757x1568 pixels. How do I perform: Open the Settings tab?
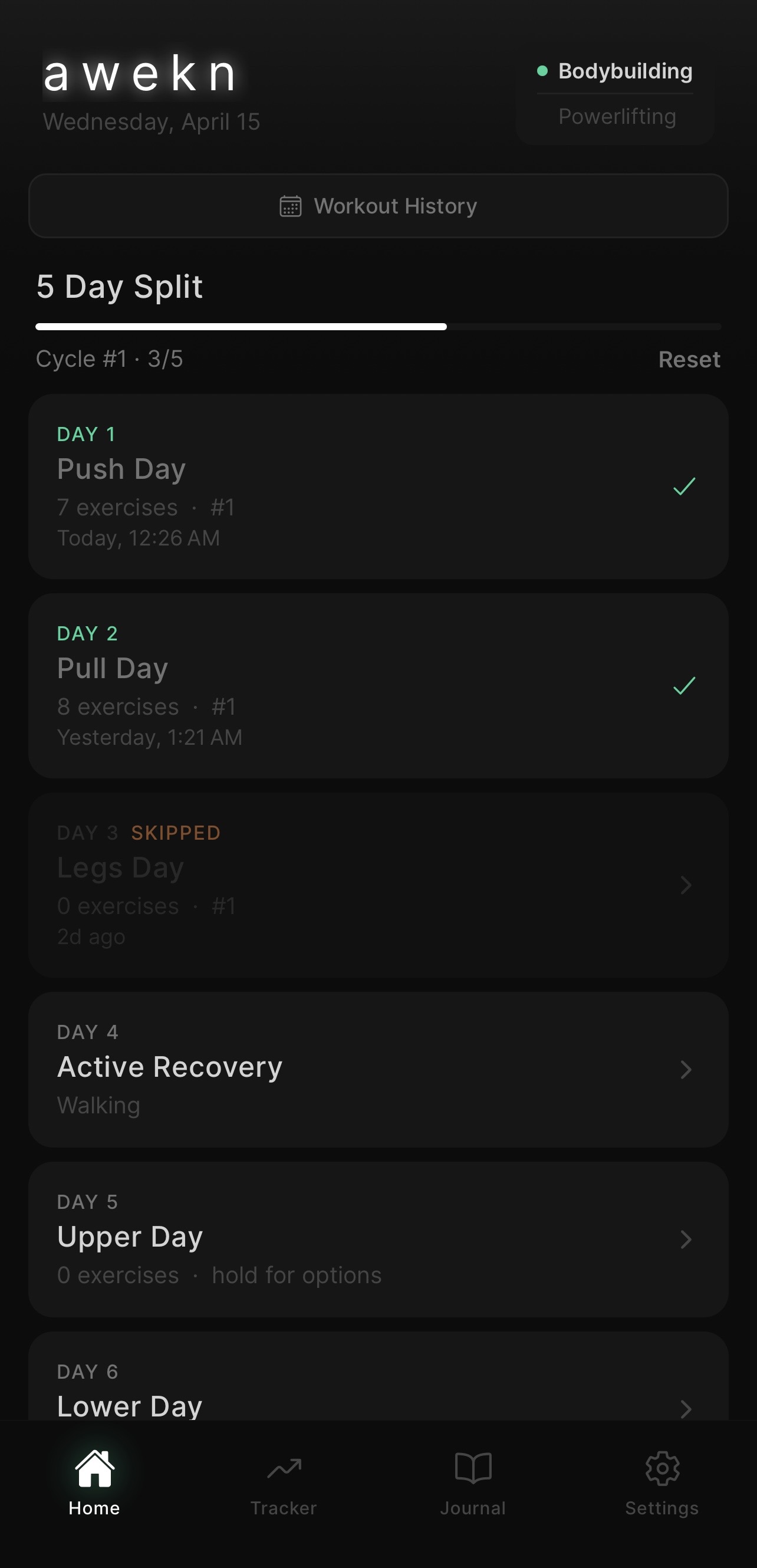[662, 1481]
